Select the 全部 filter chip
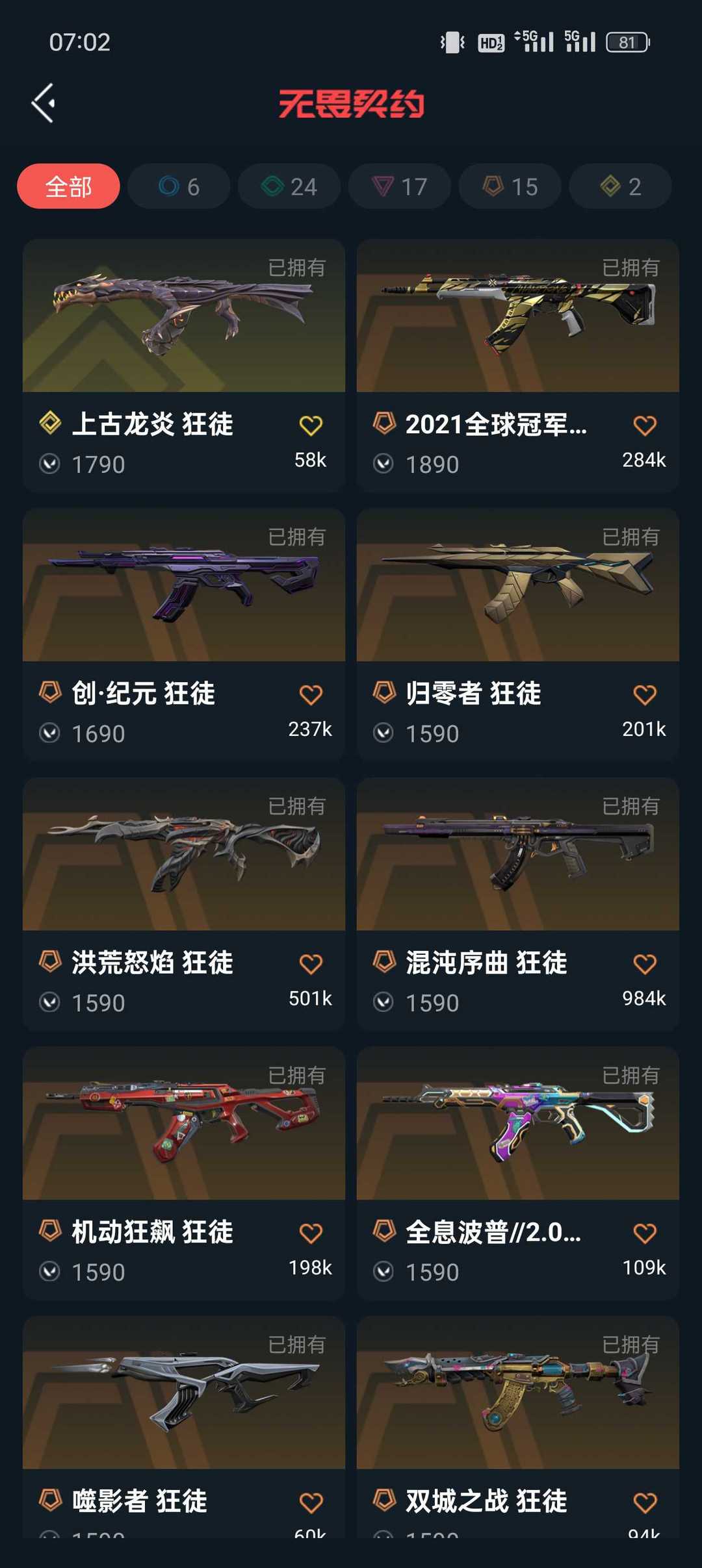Image resolution: width=702 pixels, height=1568 pixels. pyautogui.click(x=68, y=186)
